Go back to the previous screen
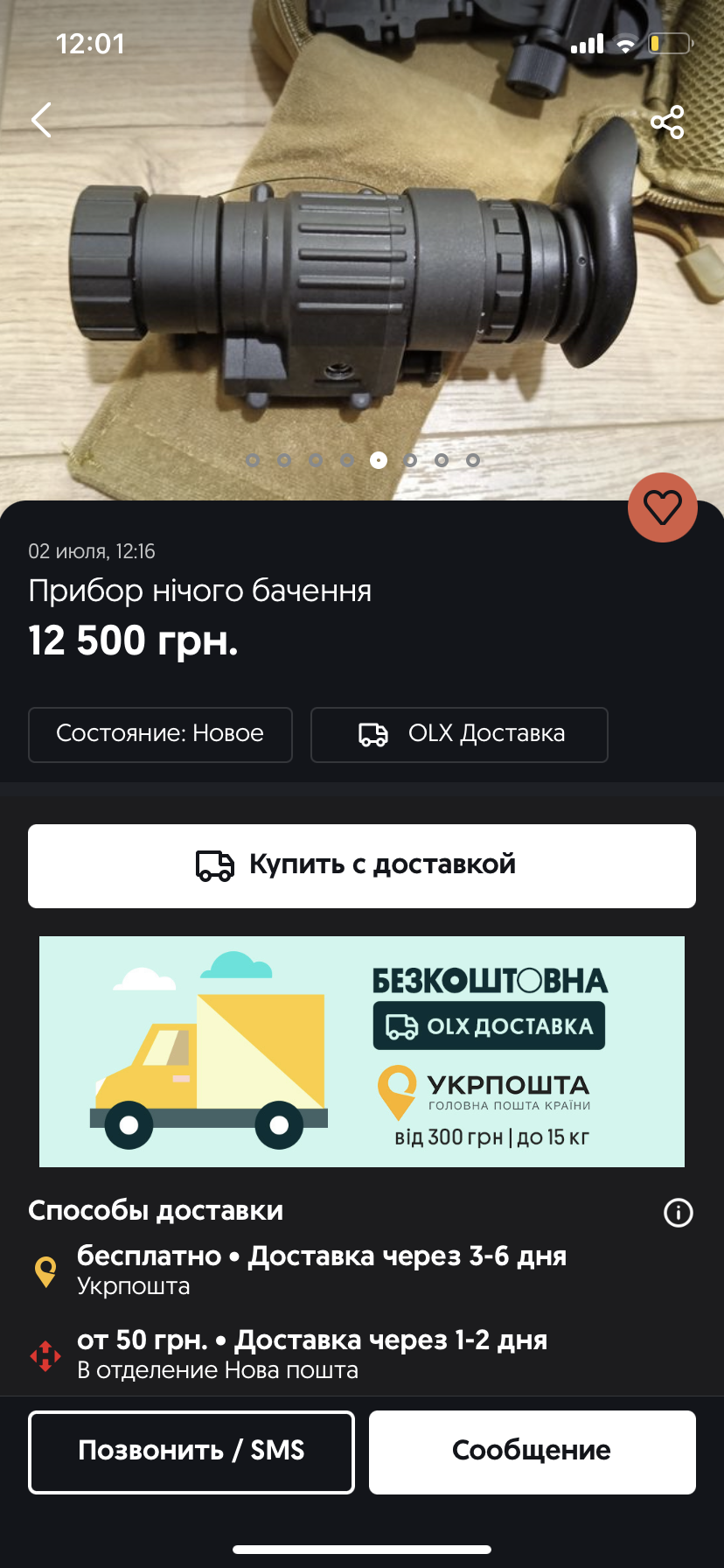 click(41, 120)
